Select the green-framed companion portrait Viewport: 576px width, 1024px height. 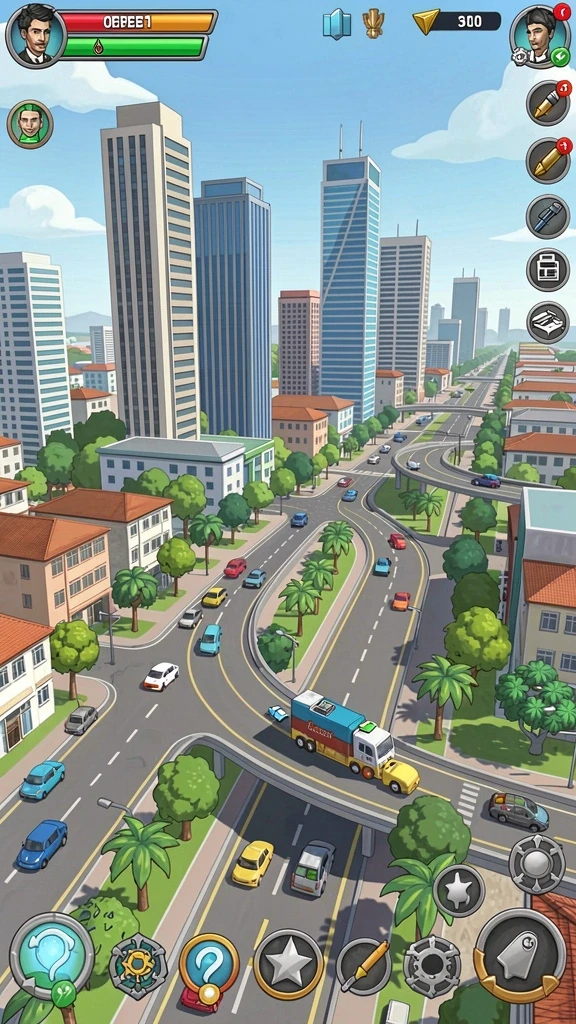(30, 124)
